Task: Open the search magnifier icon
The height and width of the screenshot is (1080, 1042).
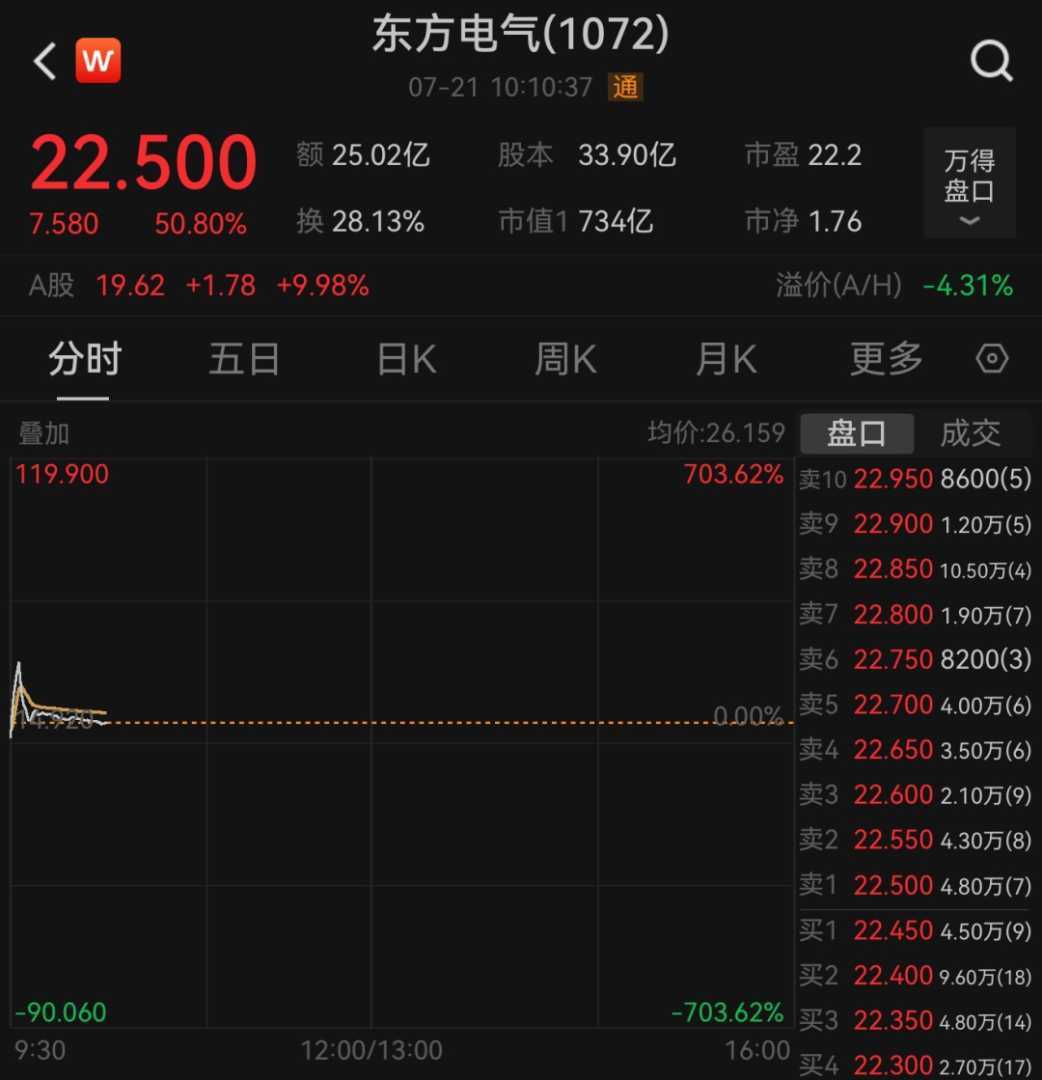Action: coord(991,62)
